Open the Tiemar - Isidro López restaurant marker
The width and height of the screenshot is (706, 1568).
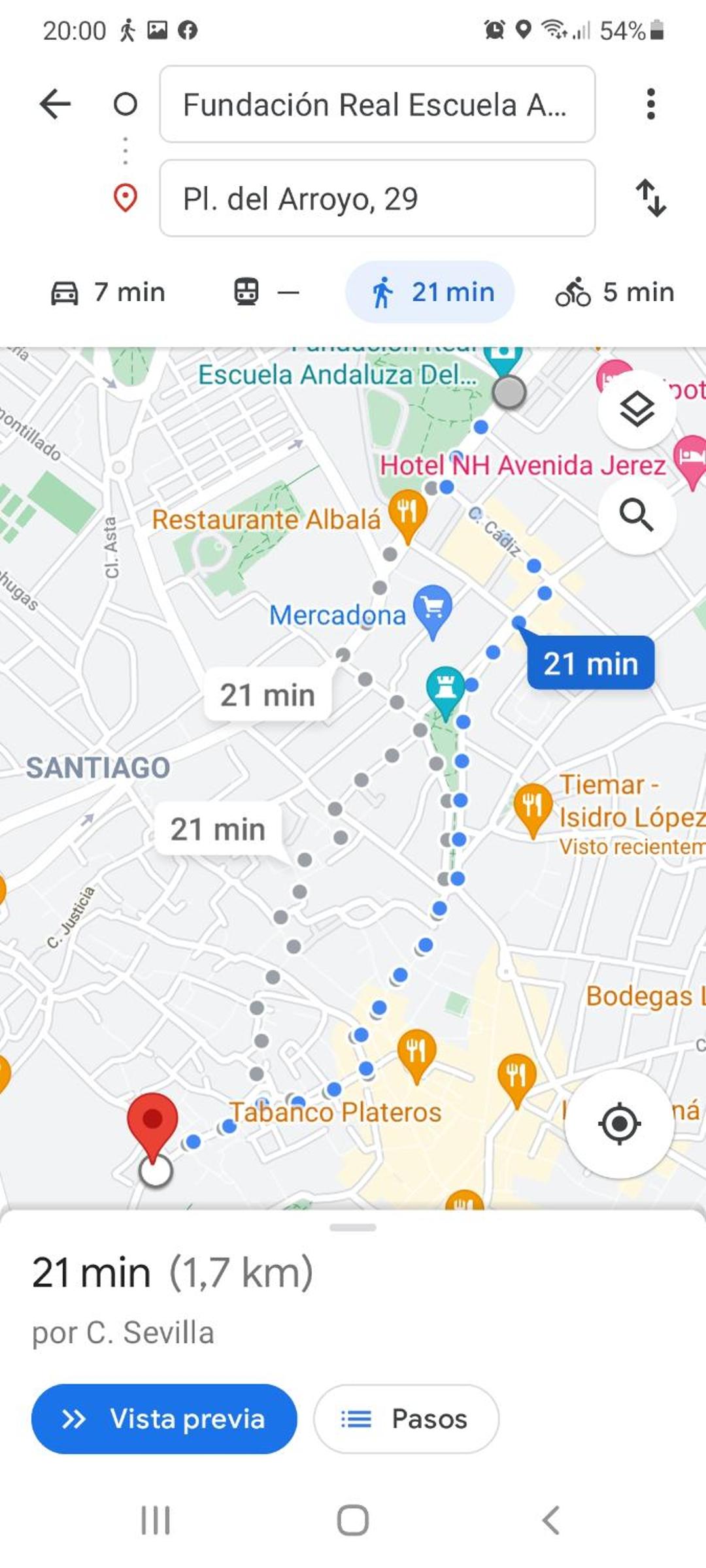pos(533,808)
